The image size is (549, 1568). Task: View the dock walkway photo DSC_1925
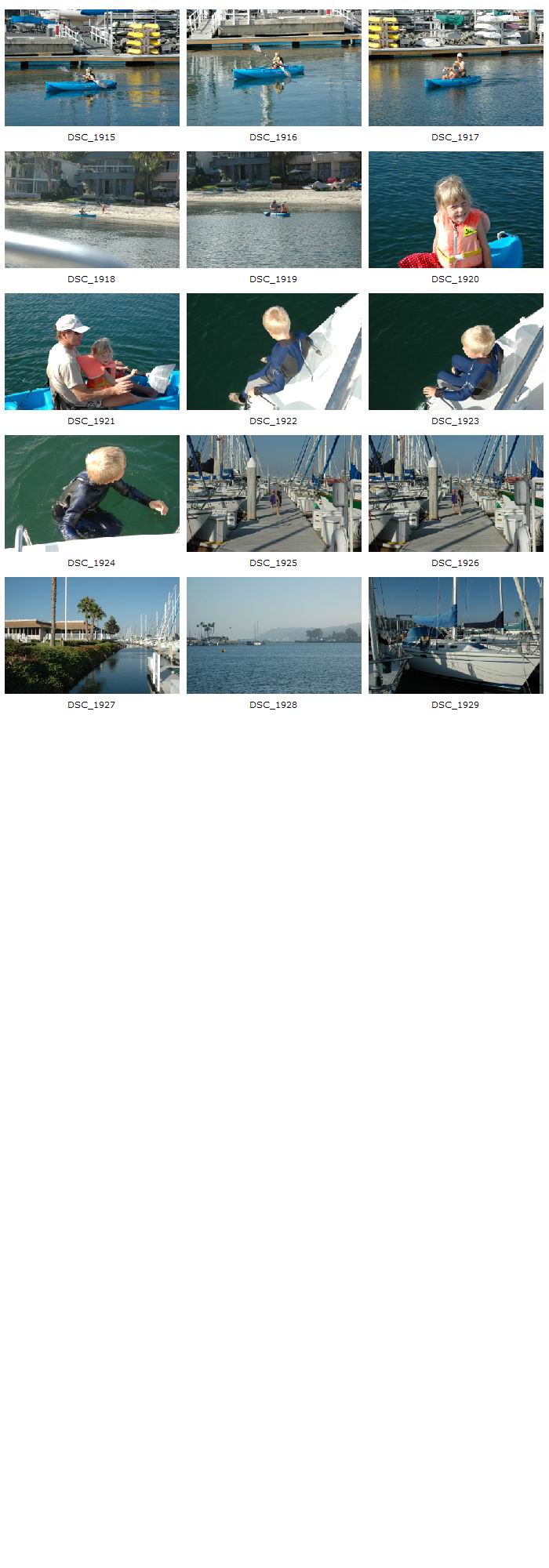tap(274, 494)
